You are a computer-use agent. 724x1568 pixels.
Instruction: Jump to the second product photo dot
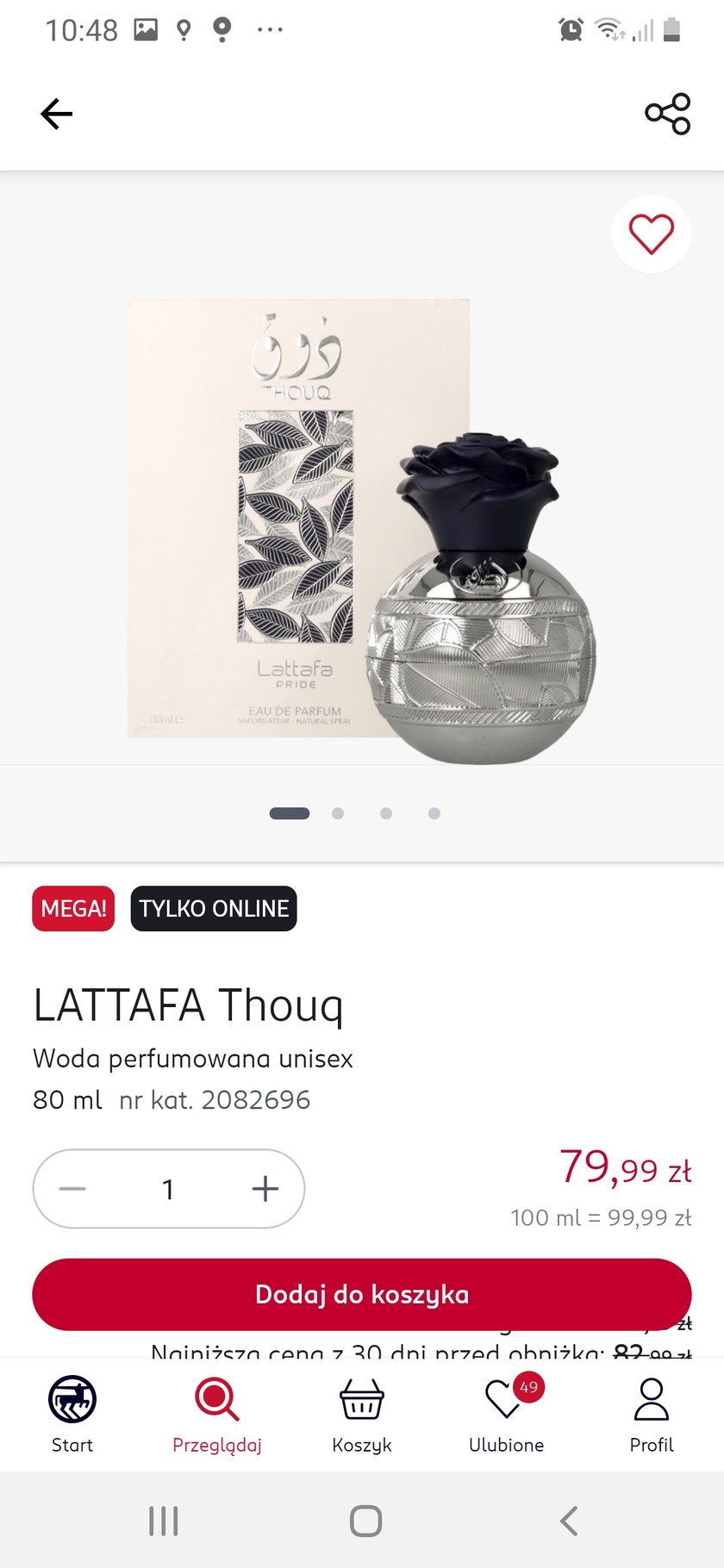click(x=338, y=813)
